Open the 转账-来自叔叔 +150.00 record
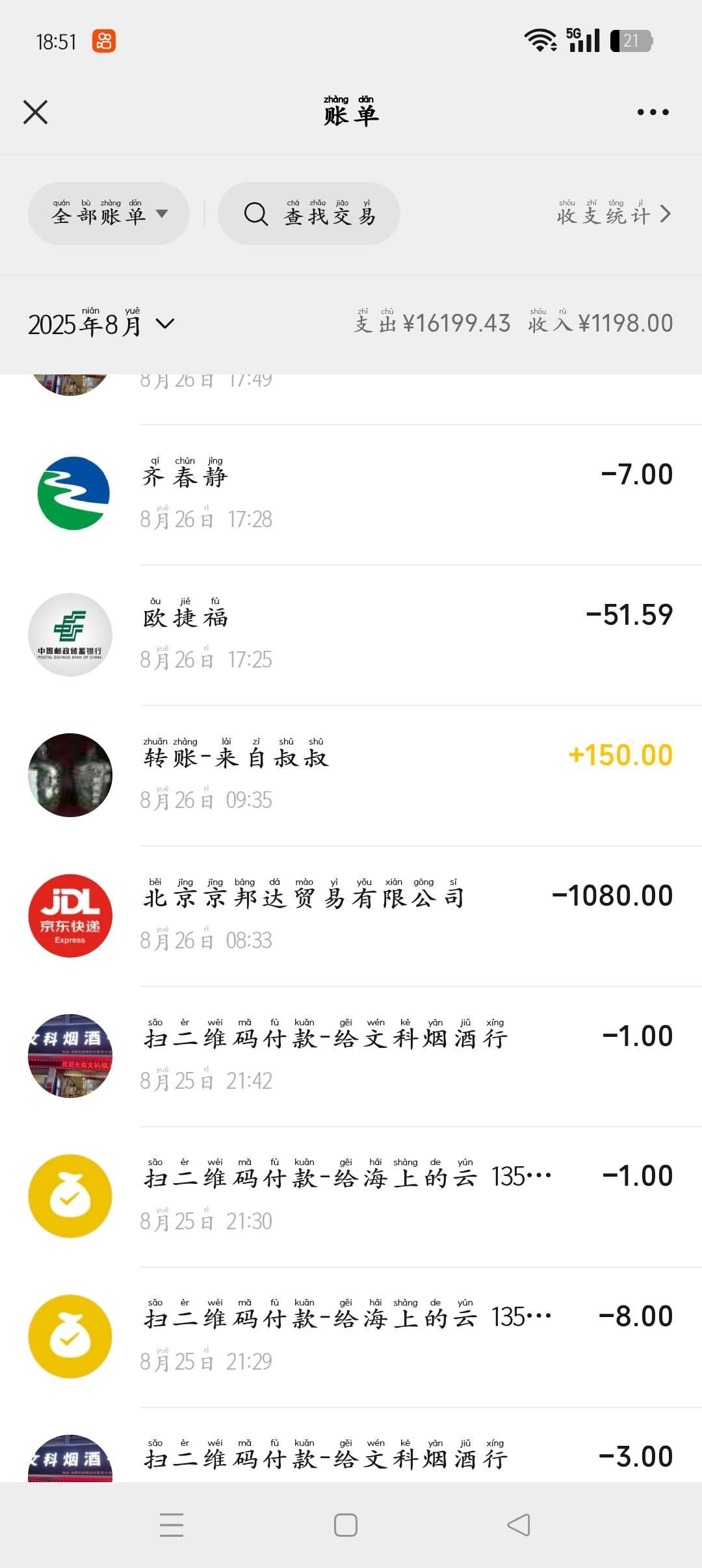 point(351,775)
